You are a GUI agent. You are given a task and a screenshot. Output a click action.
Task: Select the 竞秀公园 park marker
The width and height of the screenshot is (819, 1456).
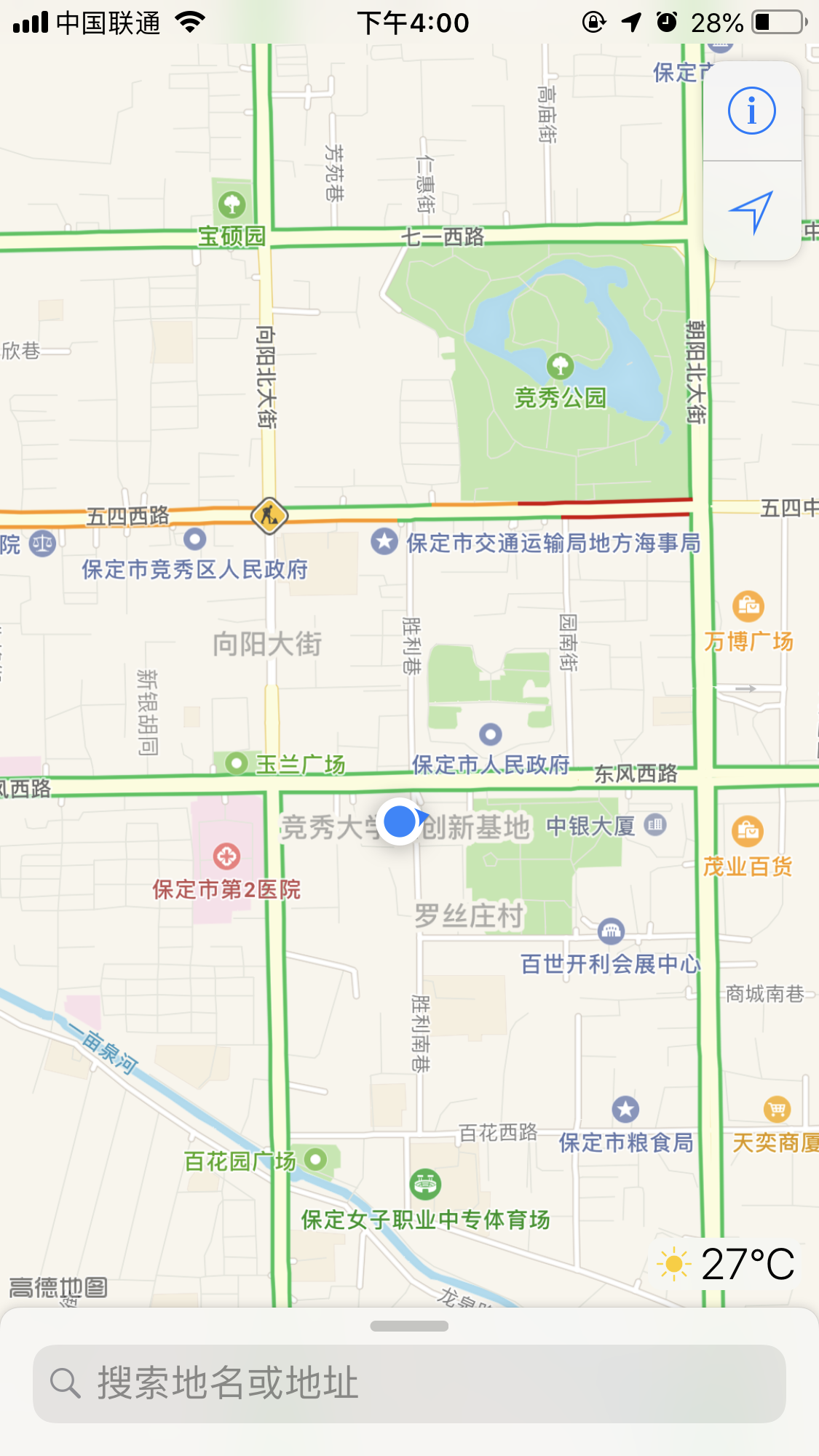point(560,366)
